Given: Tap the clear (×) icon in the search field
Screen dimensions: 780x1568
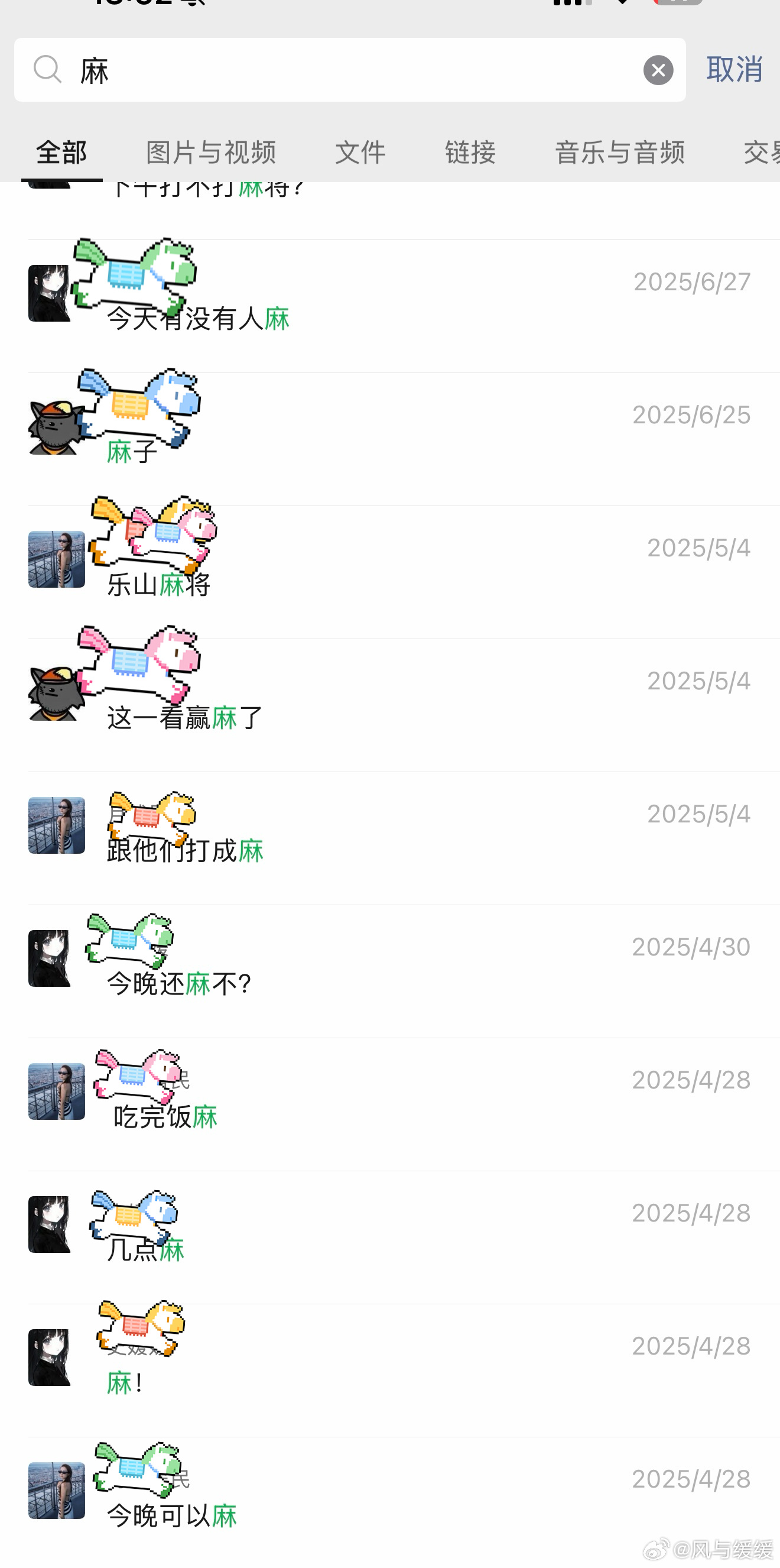Looking at the screenshot, I should point(658,69).
